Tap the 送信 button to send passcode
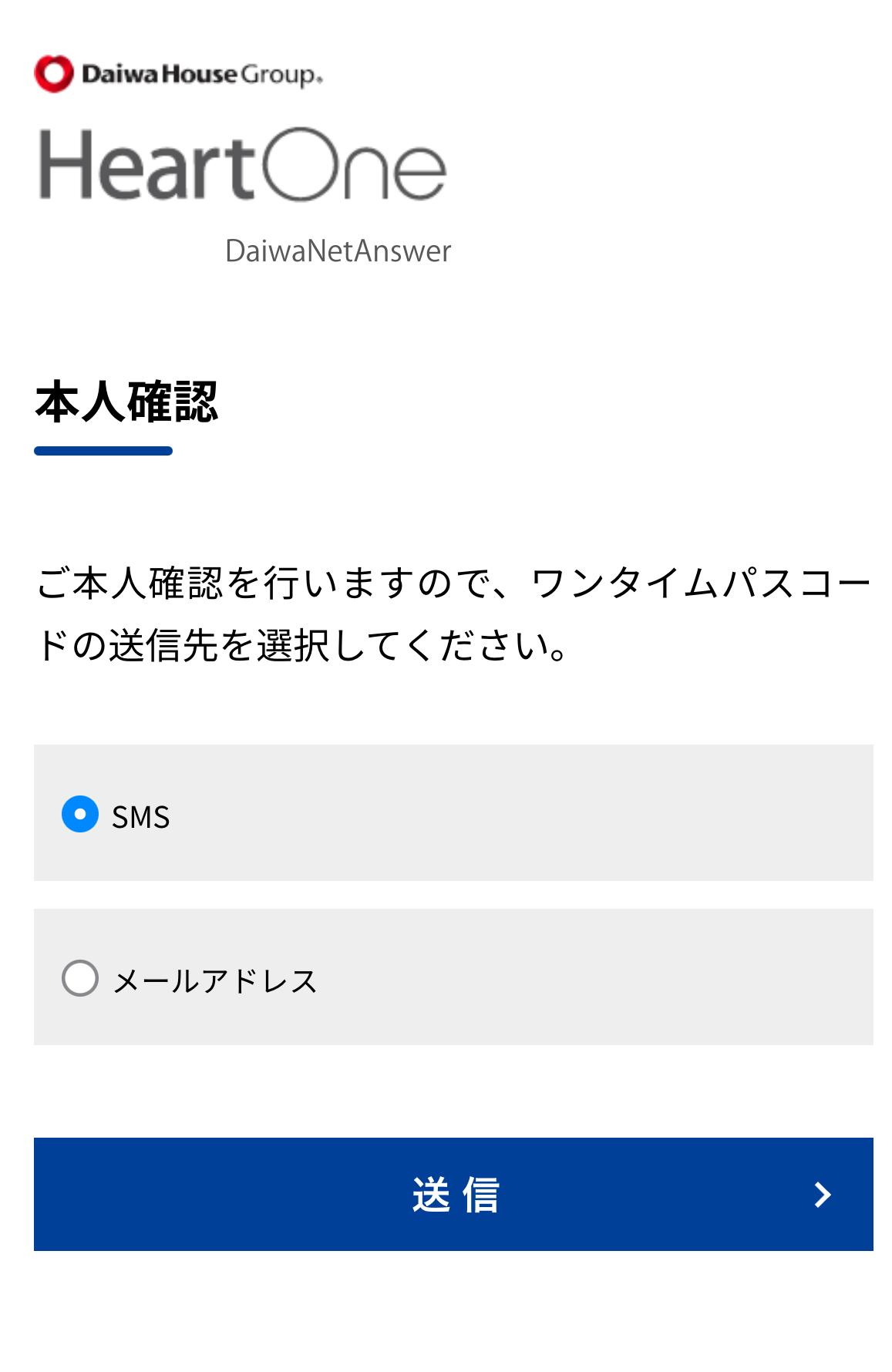Image resolution: width=892 pixels, height=1372 pixels. [453, 1194]
